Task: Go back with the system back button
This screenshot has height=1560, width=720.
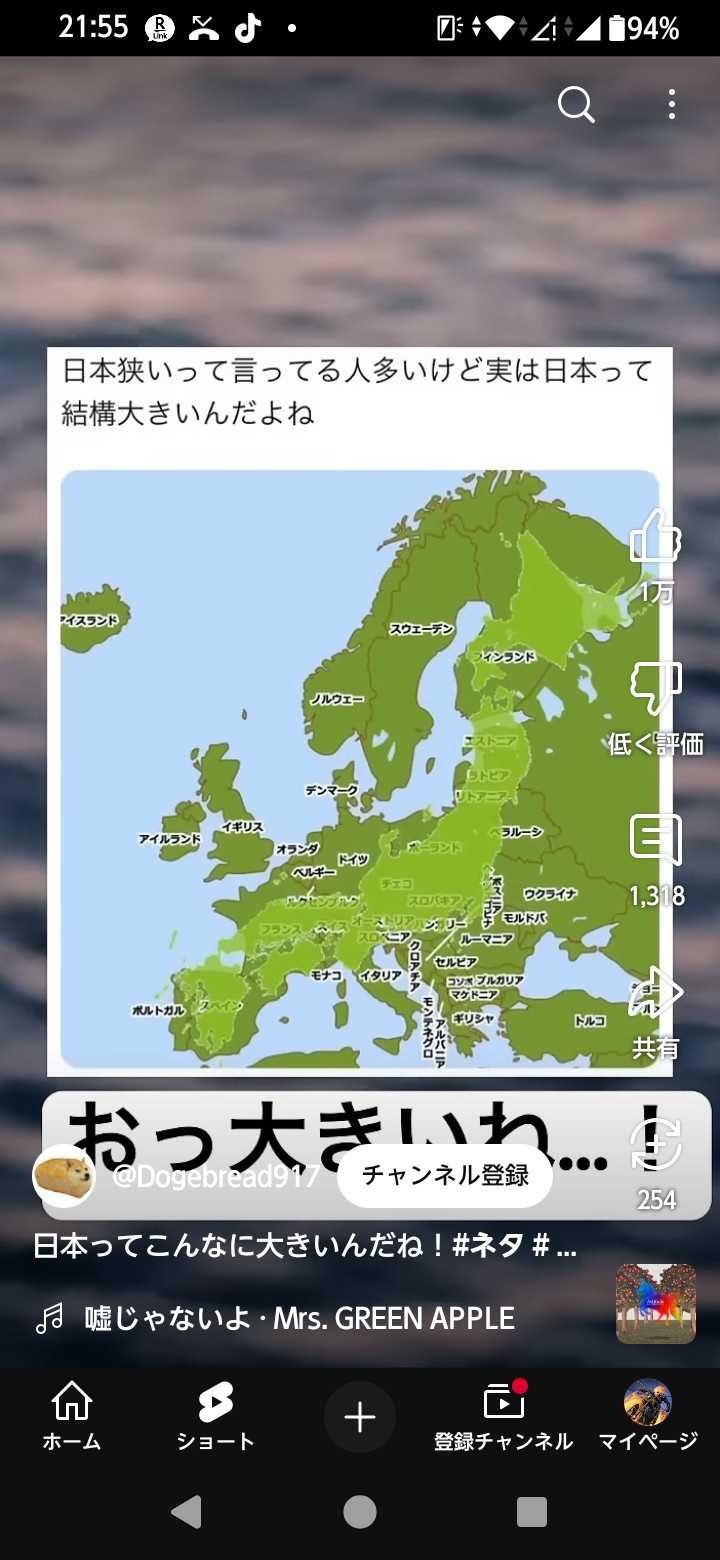Action: pyautogui.click(x=187, y=1512)
